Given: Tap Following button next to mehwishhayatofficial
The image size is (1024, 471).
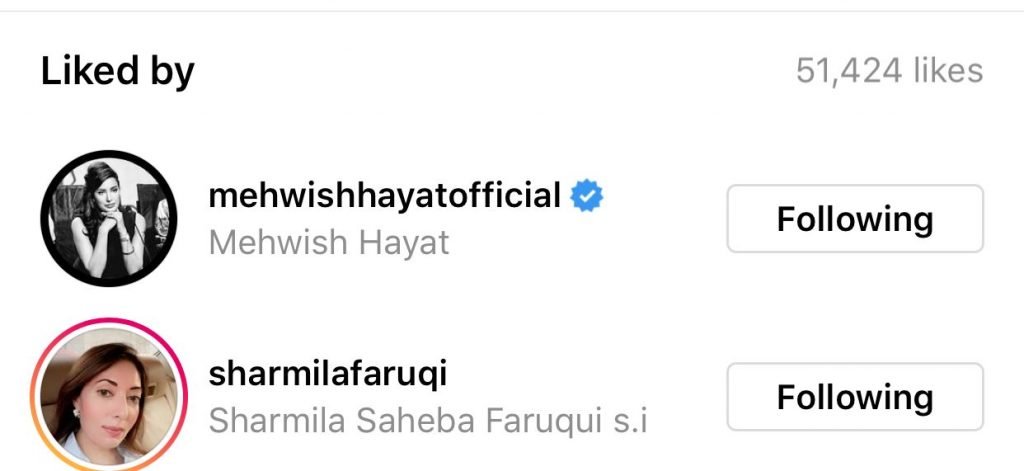Looking at the screenshot, I should point(854,219).
